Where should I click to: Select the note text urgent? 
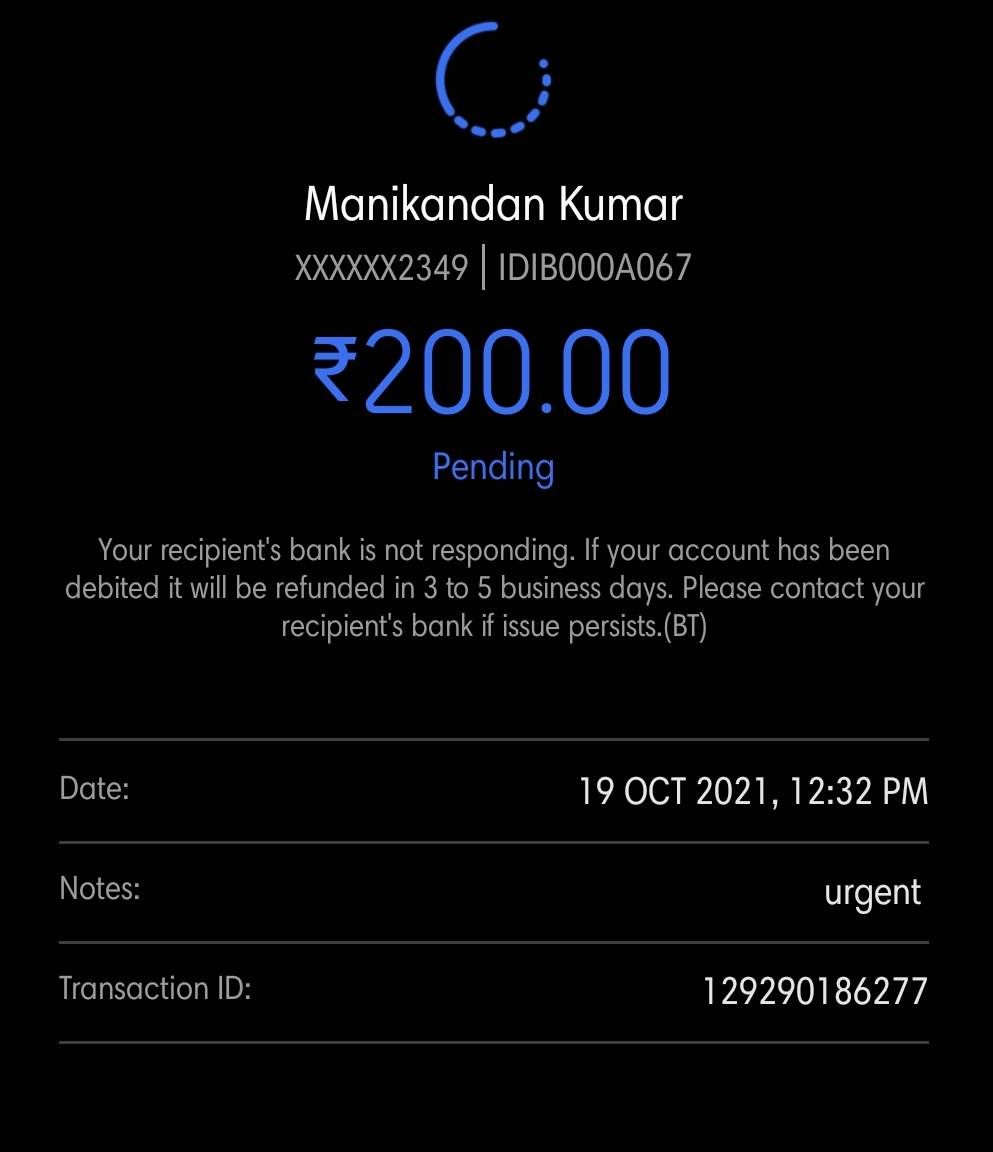[x=874, y=892]
